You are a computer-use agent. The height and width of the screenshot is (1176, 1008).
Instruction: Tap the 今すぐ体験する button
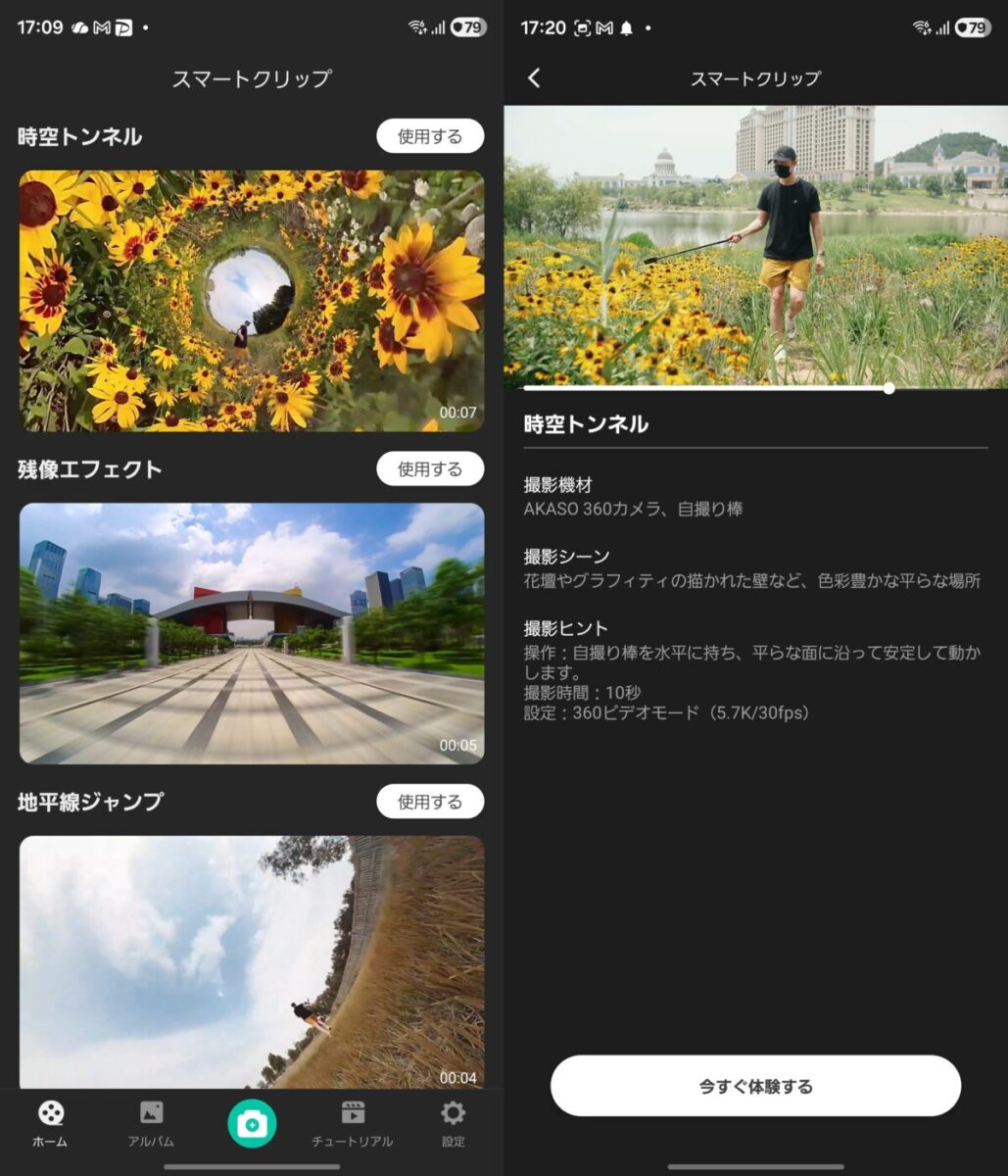pos(755,1086)
